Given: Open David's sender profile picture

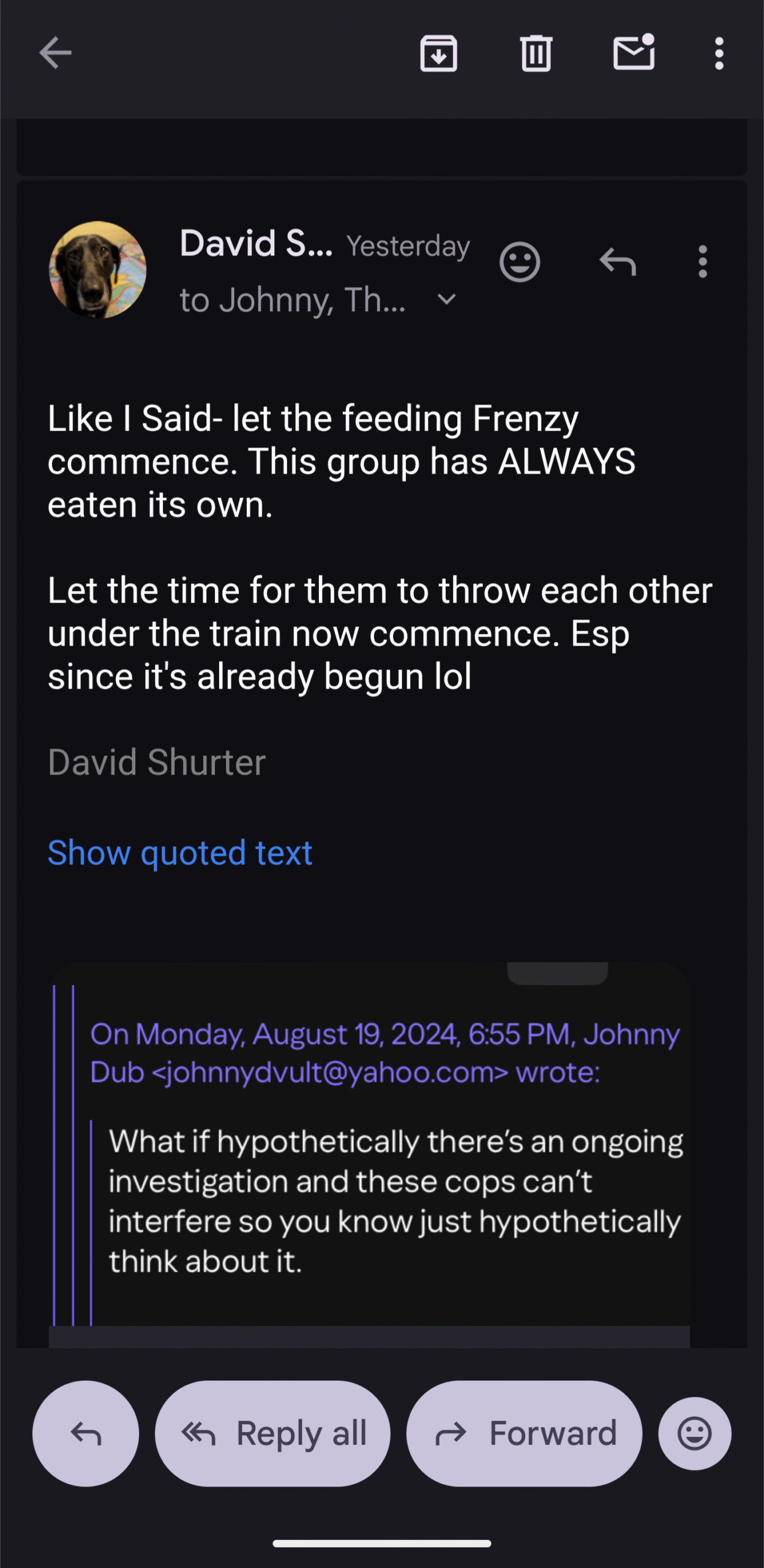Looking at the screenshot, I should (97, 270).
